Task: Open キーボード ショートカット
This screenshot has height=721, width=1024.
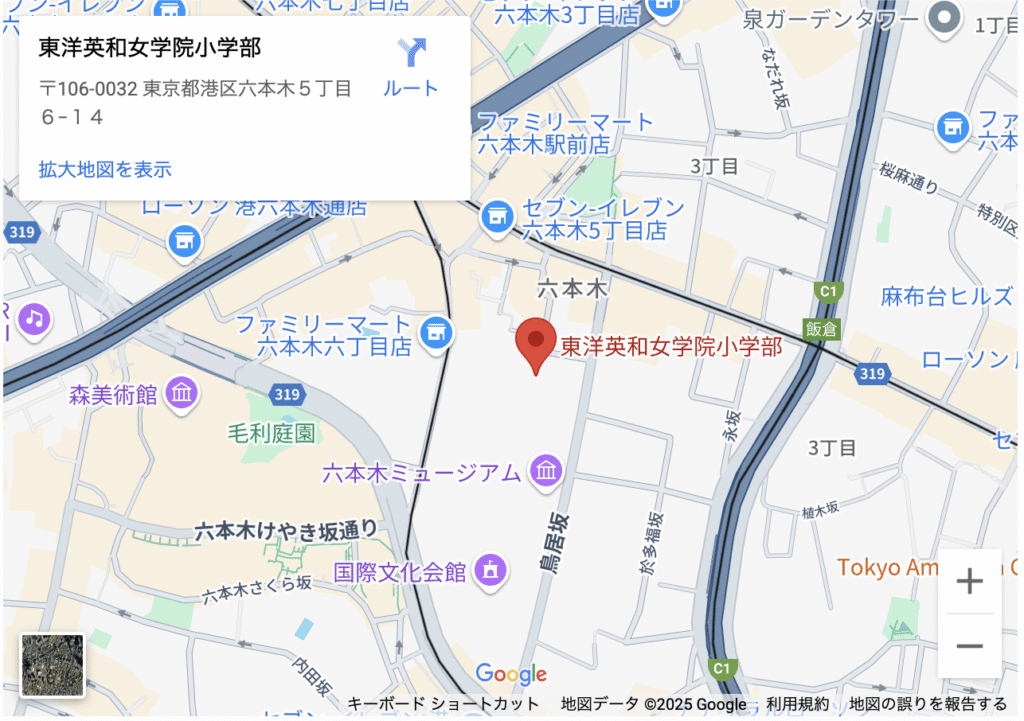Action: pyautogui.click(x=443, y=704)
